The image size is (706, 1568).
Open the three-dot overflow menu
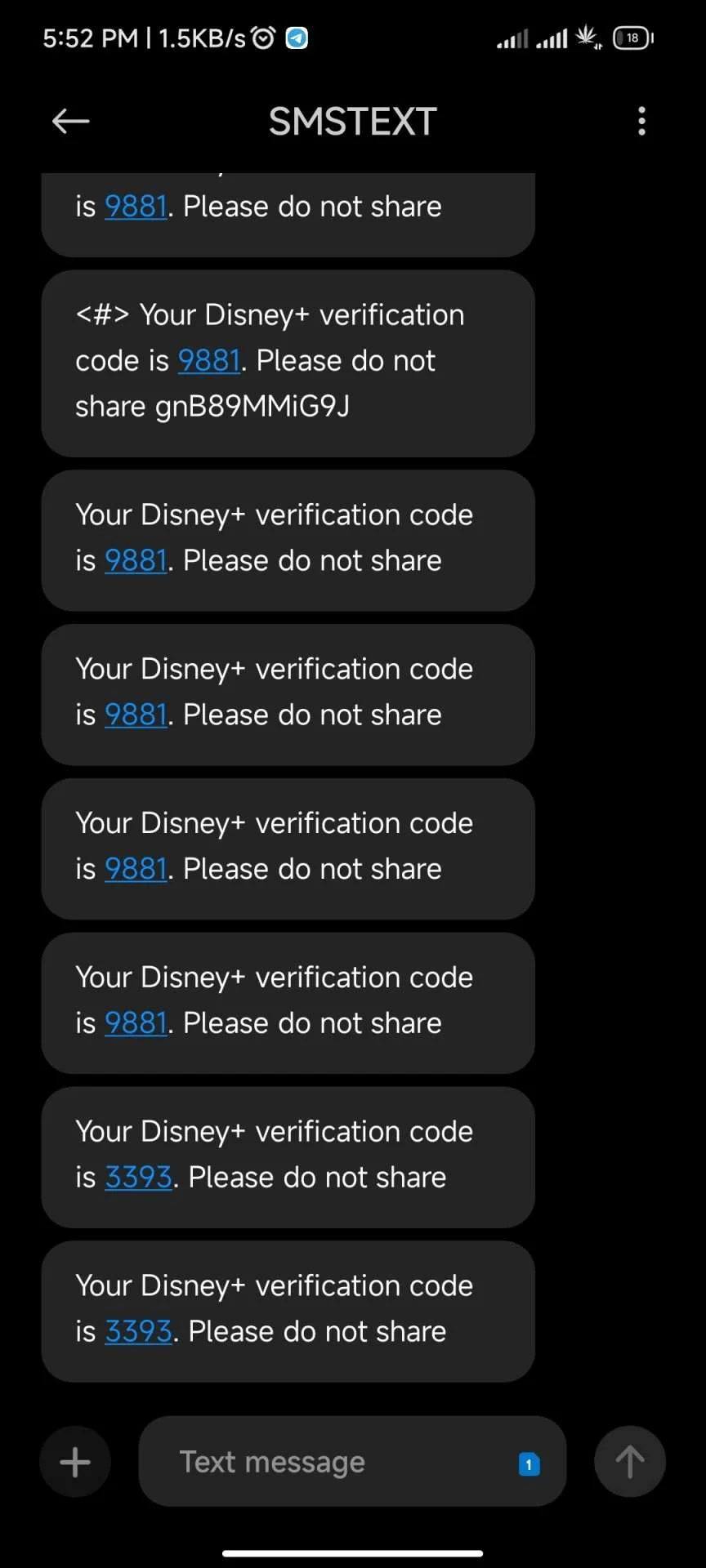point(642,122)
